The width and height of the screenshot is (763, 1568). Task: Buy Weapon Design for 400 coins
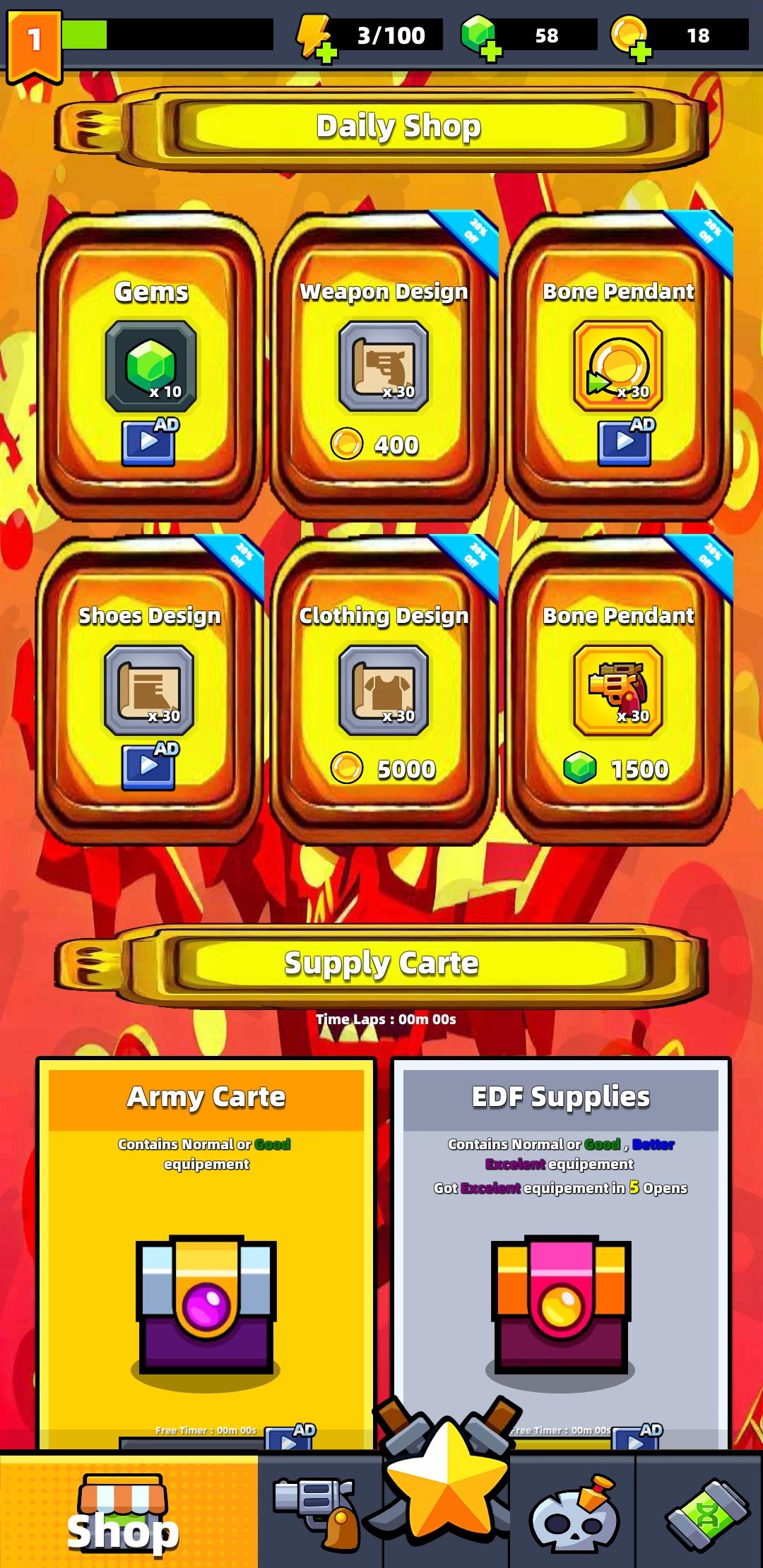point(383,445)
